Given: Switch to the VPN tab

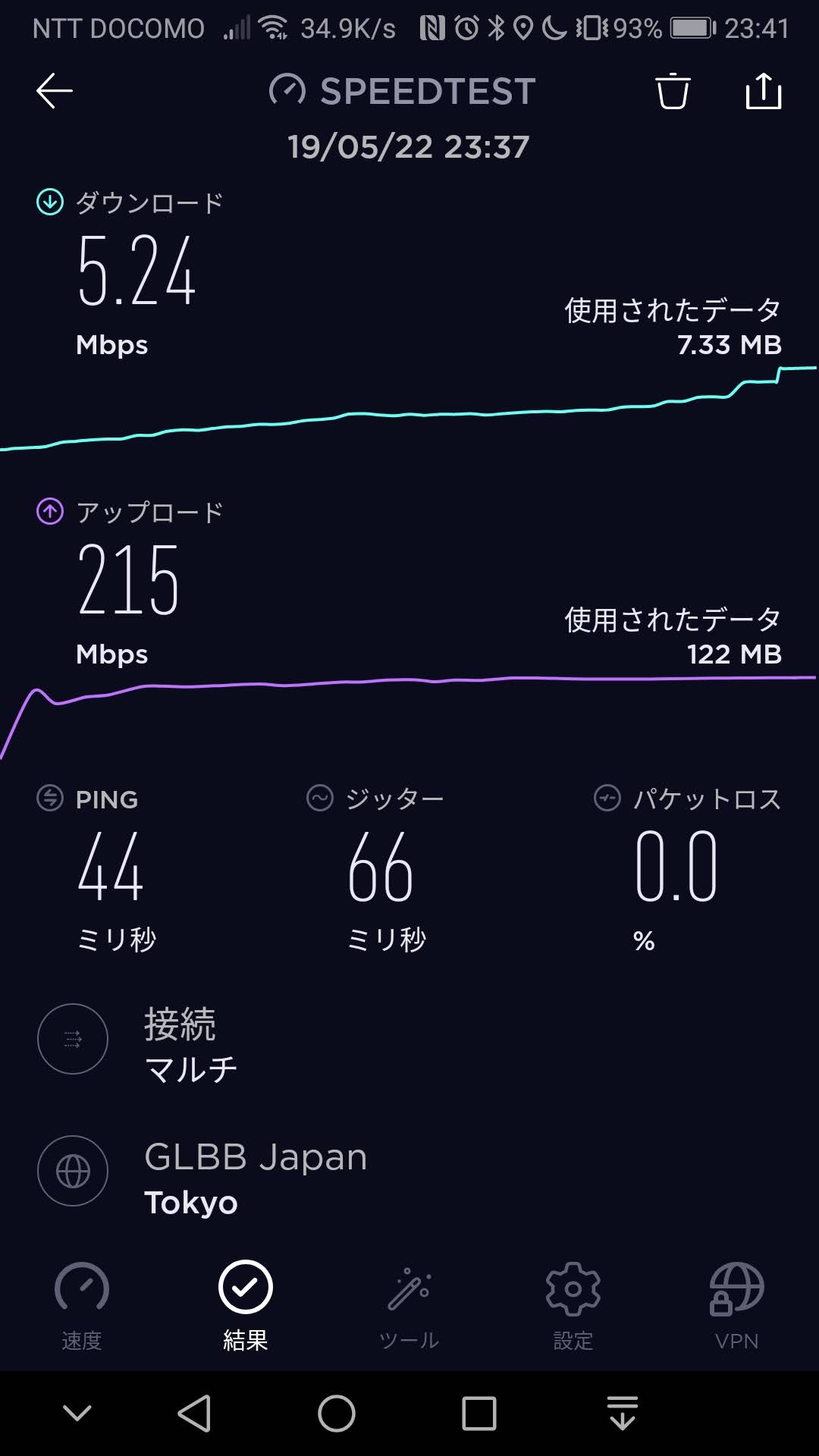Looking at the screenshot, I should pos(736,1306).
